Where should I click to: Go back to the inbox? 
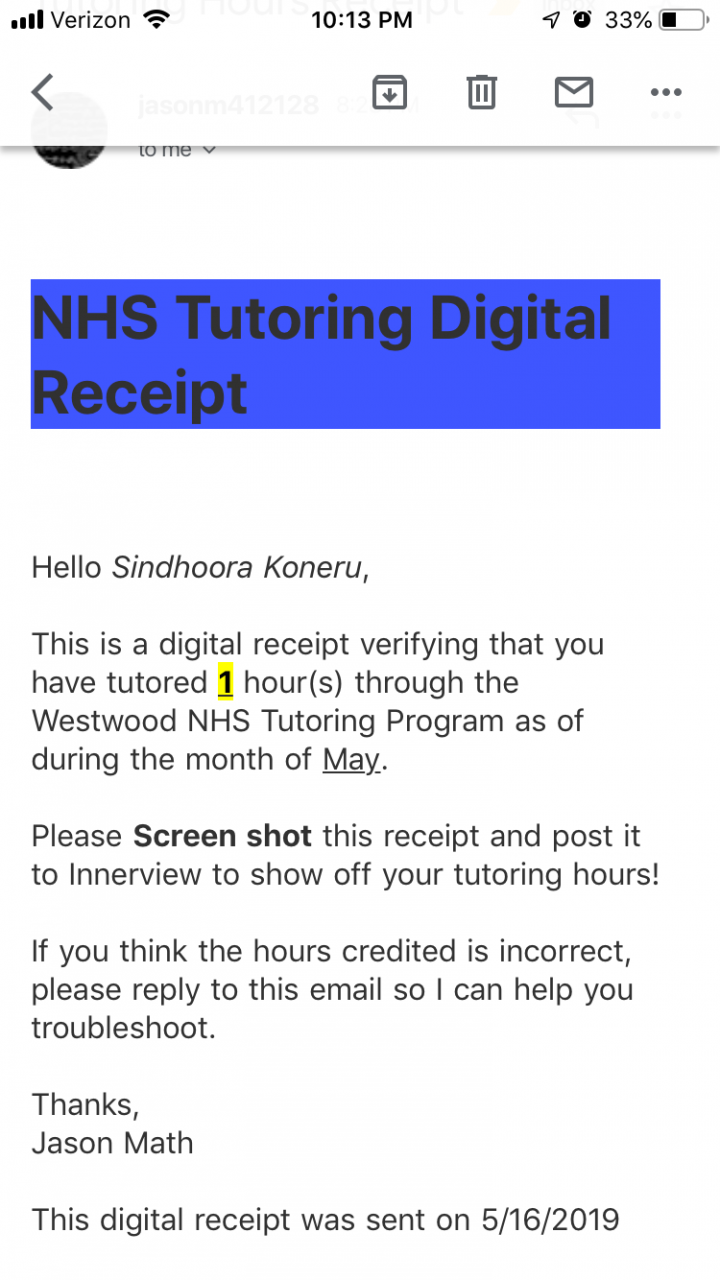tap(42, 92)
